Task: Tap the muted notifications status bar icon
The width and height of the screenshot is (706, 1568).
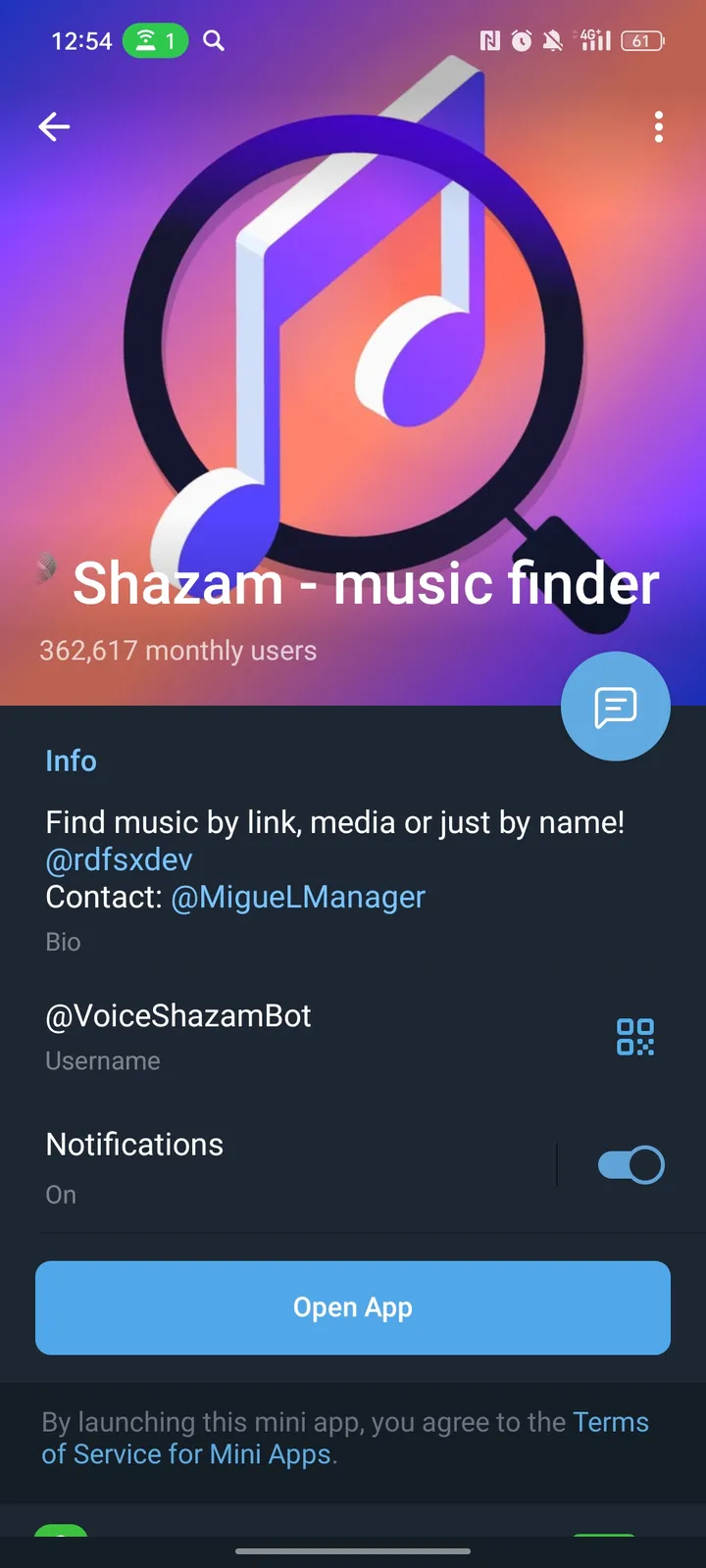Action: point(552,41)
